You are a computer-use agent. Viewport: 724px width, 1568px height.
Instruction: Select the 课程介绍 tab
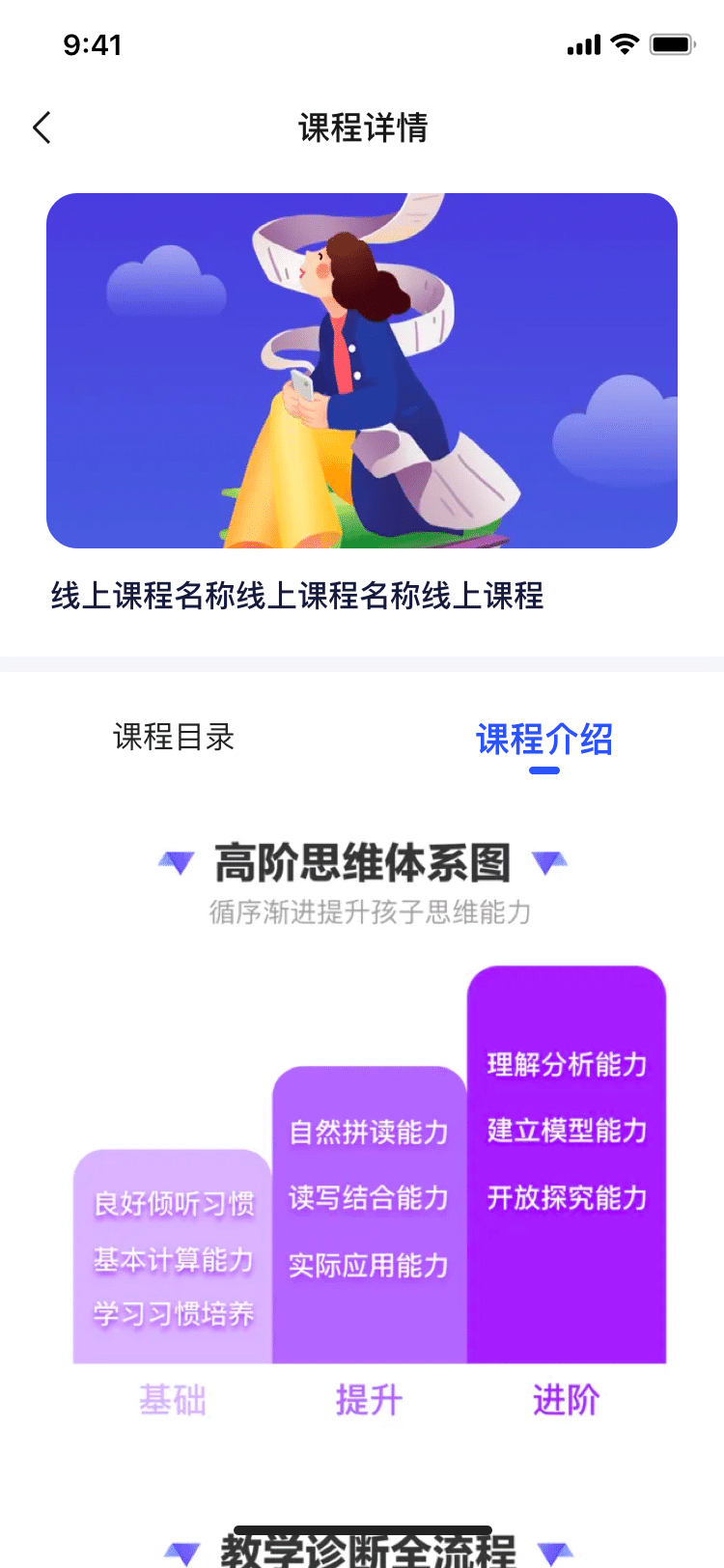tap(544, 740)
